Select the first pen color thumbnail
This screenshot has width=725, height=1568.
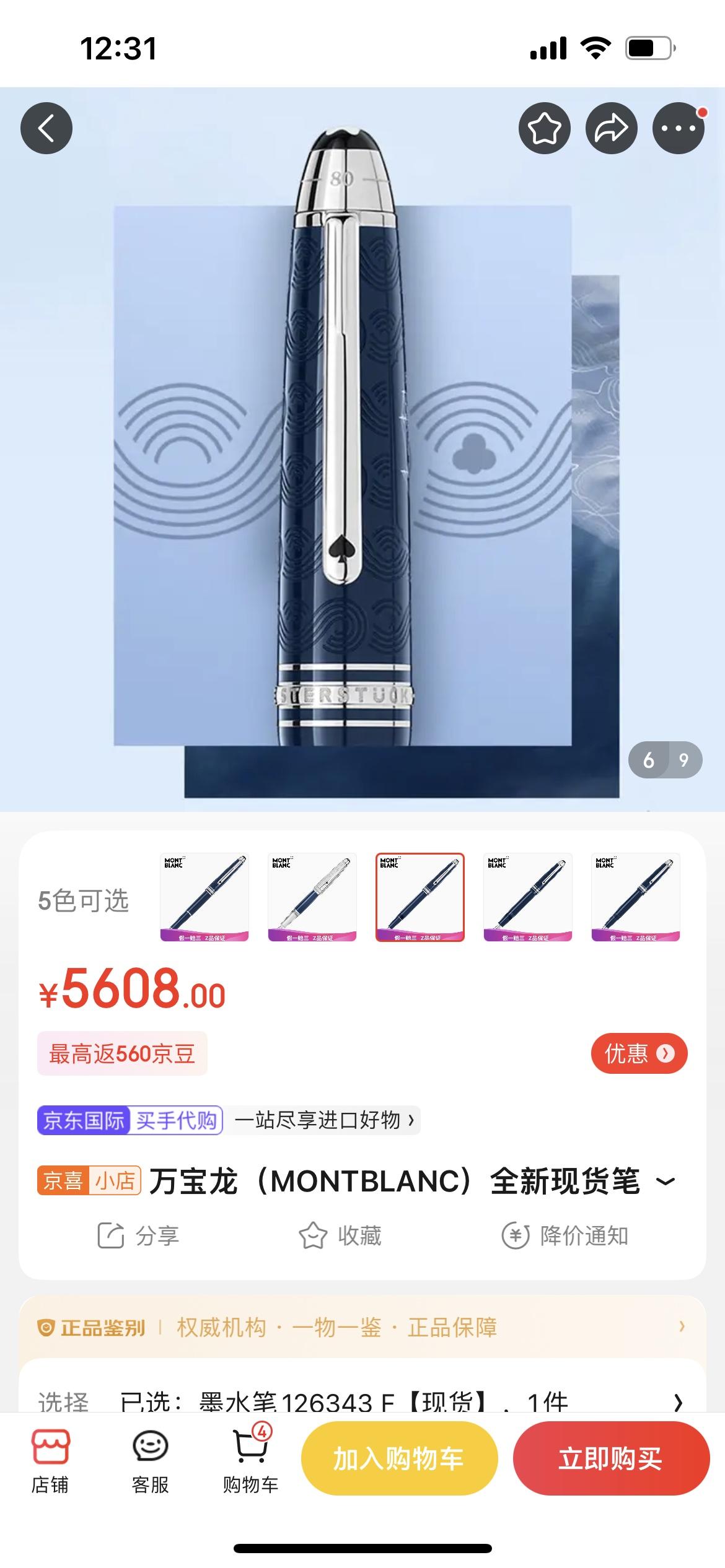(x=204, y=897)
